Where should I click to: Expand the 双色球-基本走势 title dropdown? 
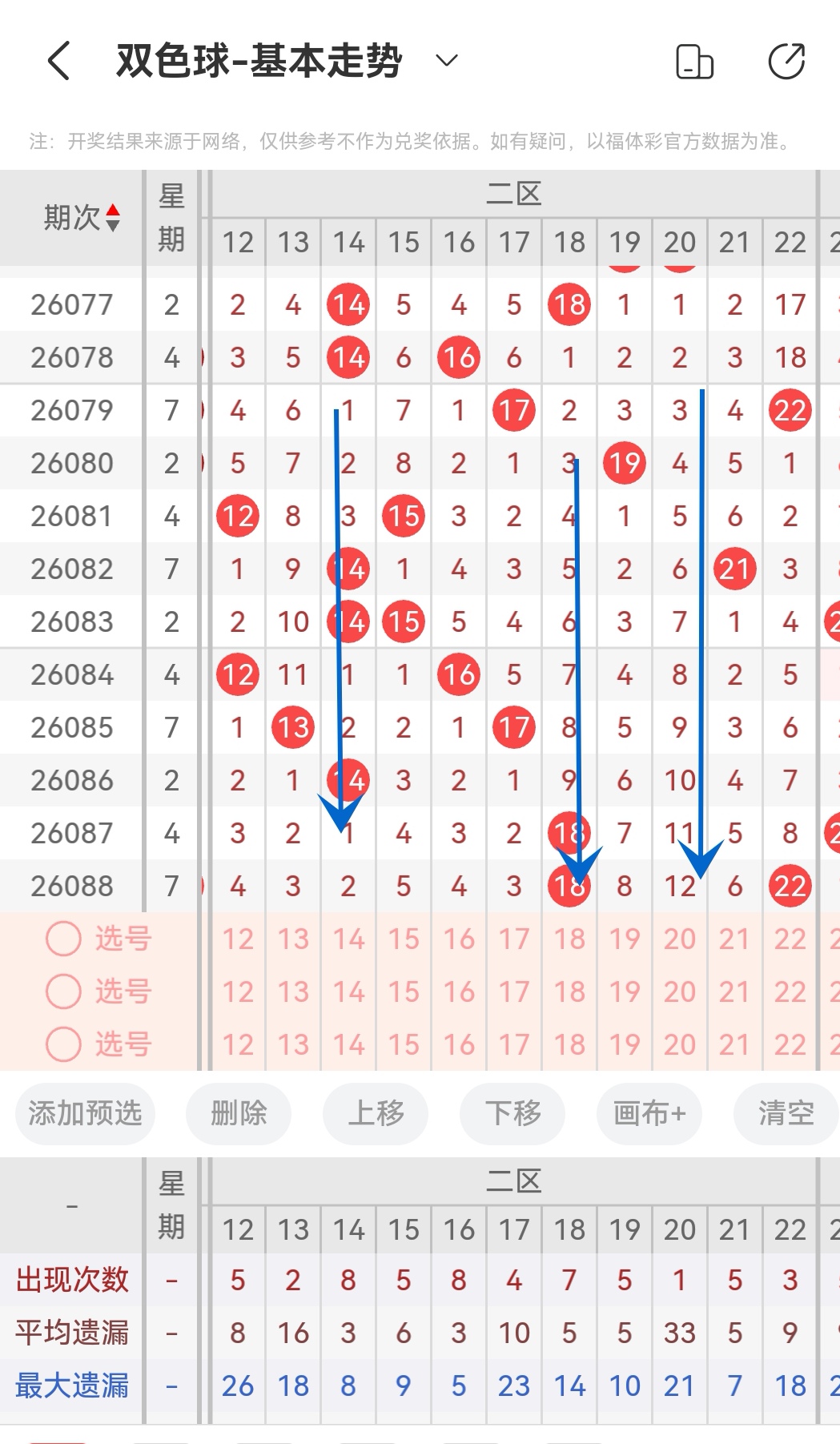(x=446, y=61)
